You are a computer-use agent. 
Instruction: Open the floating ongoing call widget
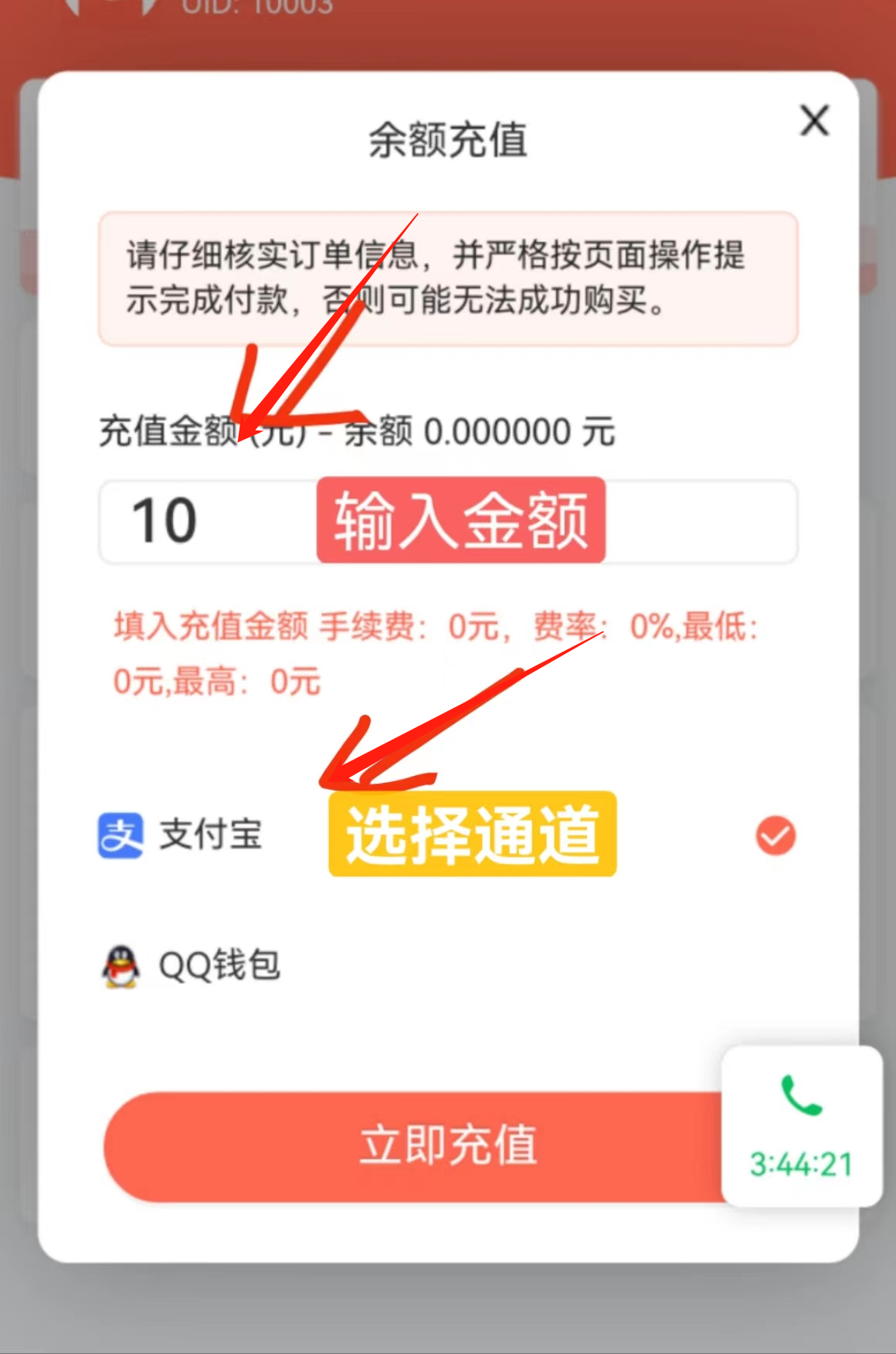click(x=801, y=1126)
